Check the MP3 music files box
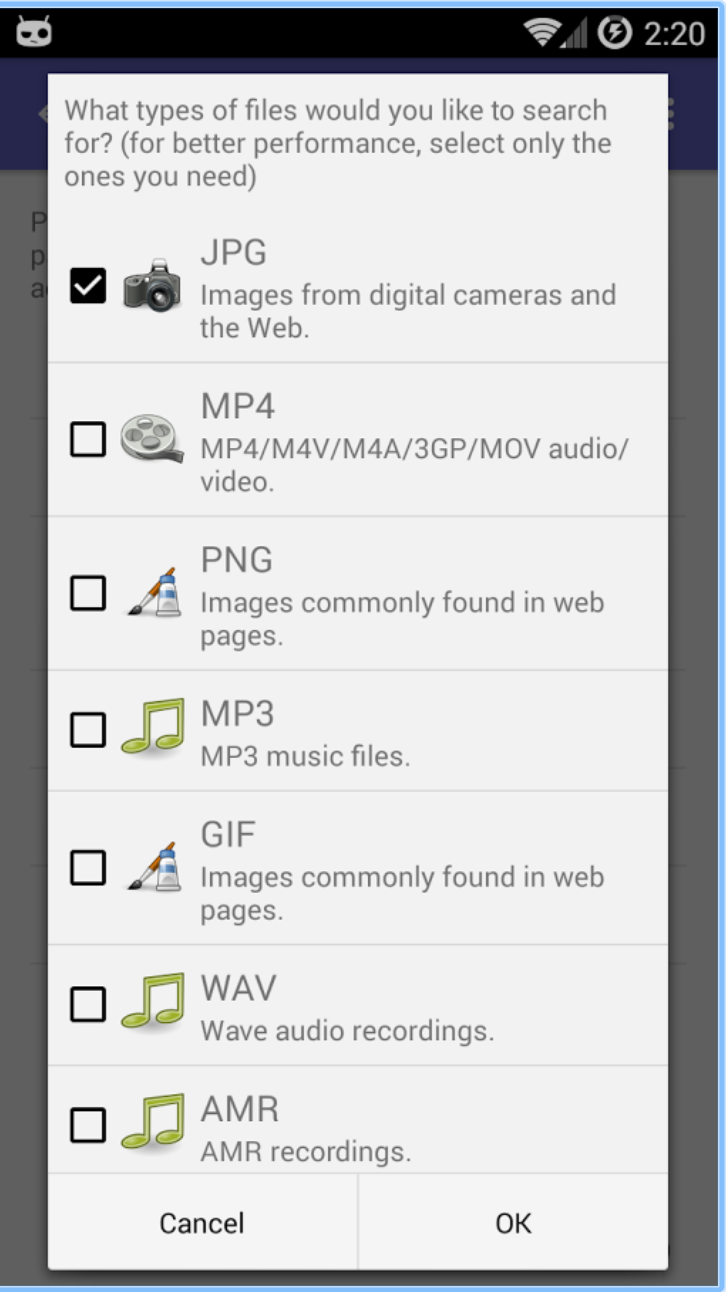Screen dimensions: 726x1292 click(88, 730)
